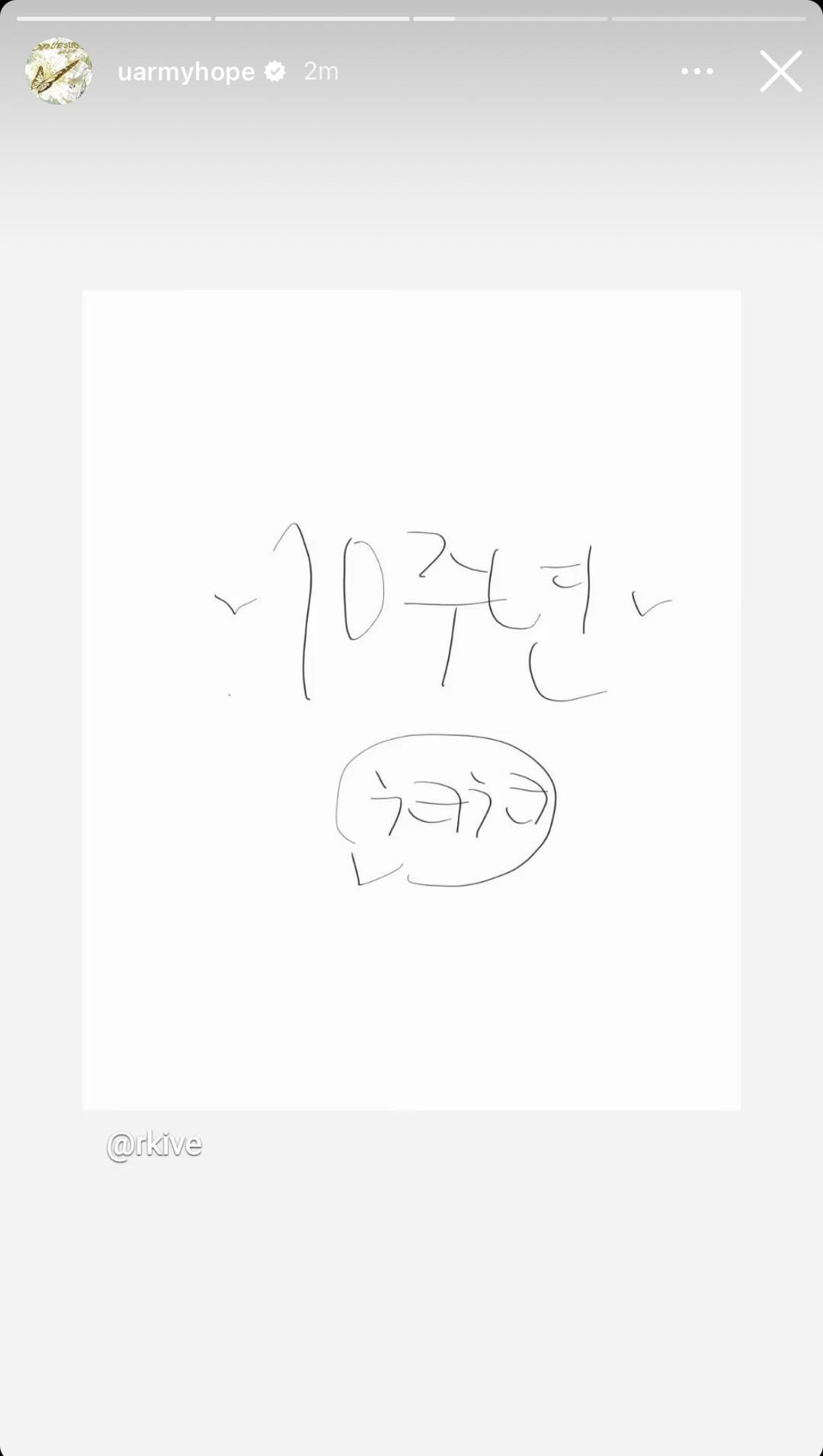The width and height of the screenshot is (823, 1456).
Task: Tap the uarmyhope username
Action: [186, 72]
